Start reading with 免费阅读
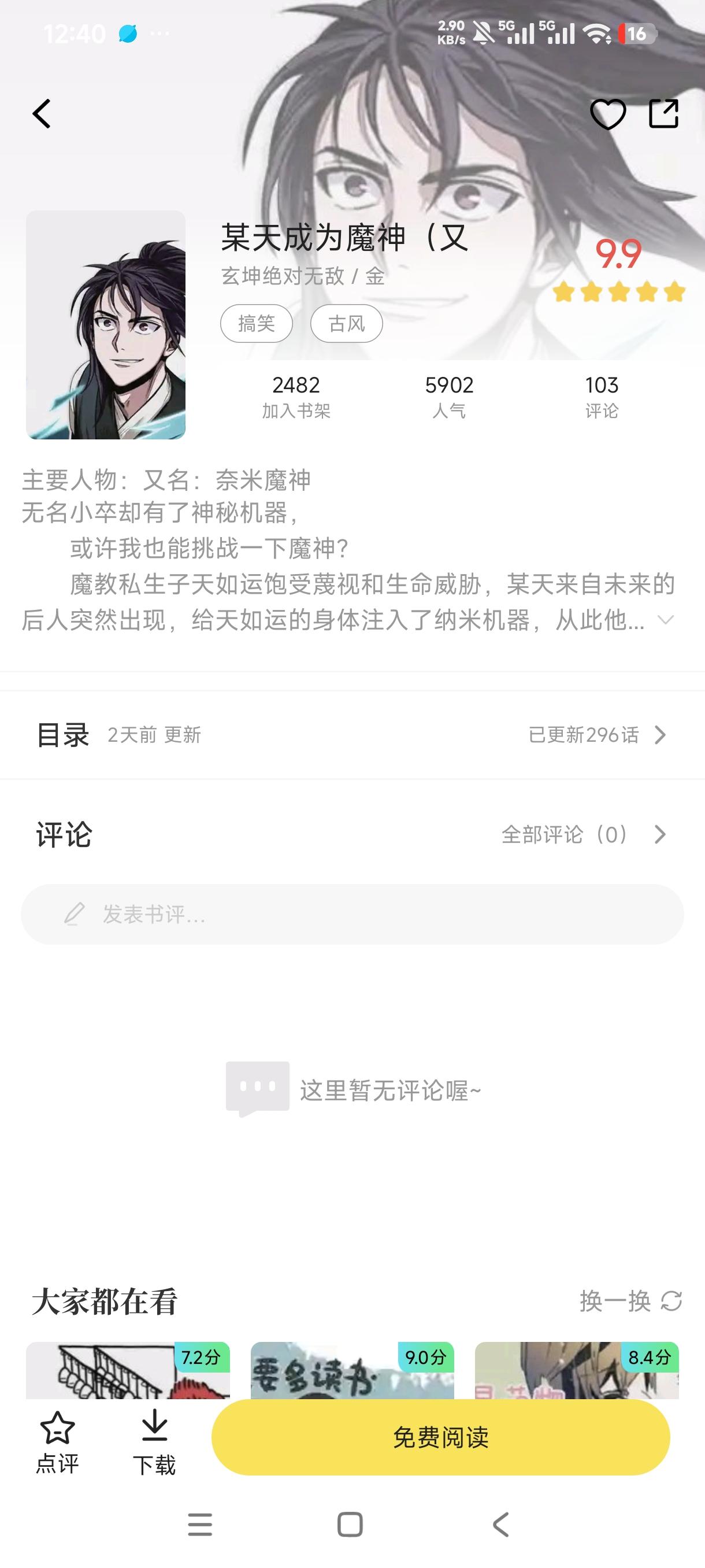Image resolution: width=705 pixels, height=1568 pixels. (x=440, y=1437)
